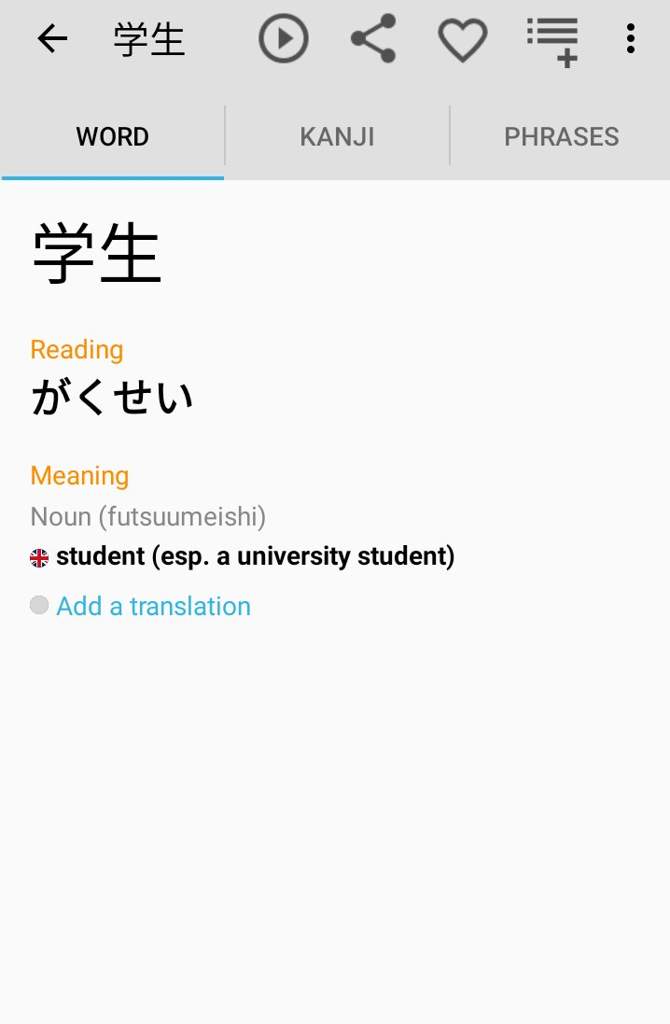Share this word entry
The height and width of the screenshot is (1024, 670).
373,39
